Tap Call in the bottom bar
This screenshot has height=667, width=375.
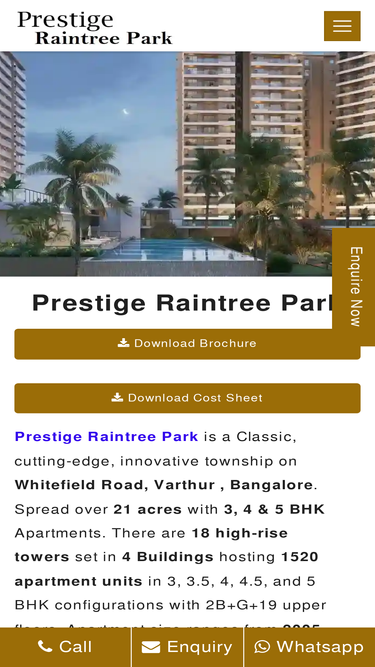click(x=65, y=647)
